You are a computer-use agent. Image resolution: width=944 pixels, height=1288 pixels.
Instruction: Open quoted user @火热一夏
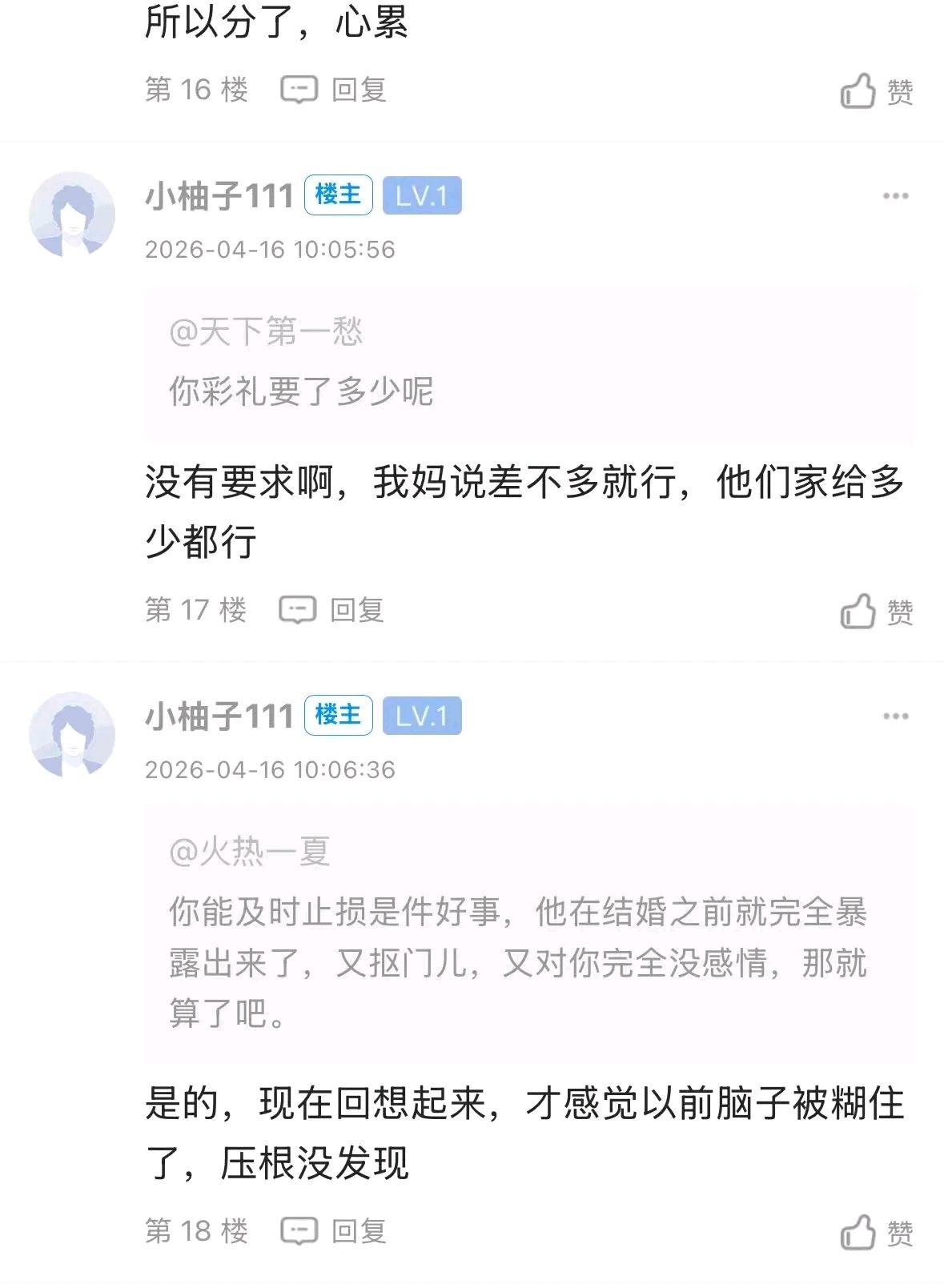pos(250,852)
